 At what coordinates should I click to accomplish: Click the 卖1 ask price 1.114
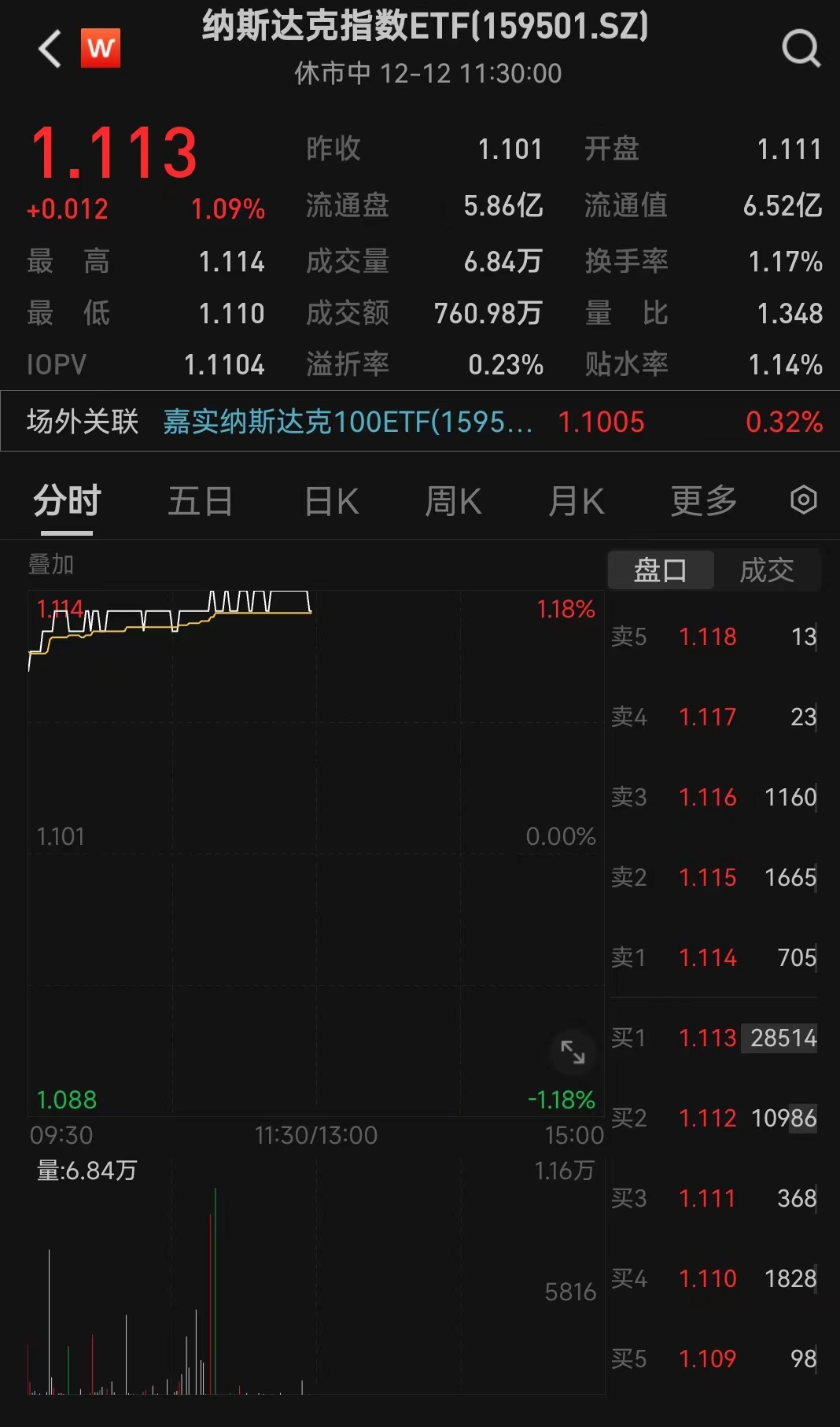[x=708, y=957]
